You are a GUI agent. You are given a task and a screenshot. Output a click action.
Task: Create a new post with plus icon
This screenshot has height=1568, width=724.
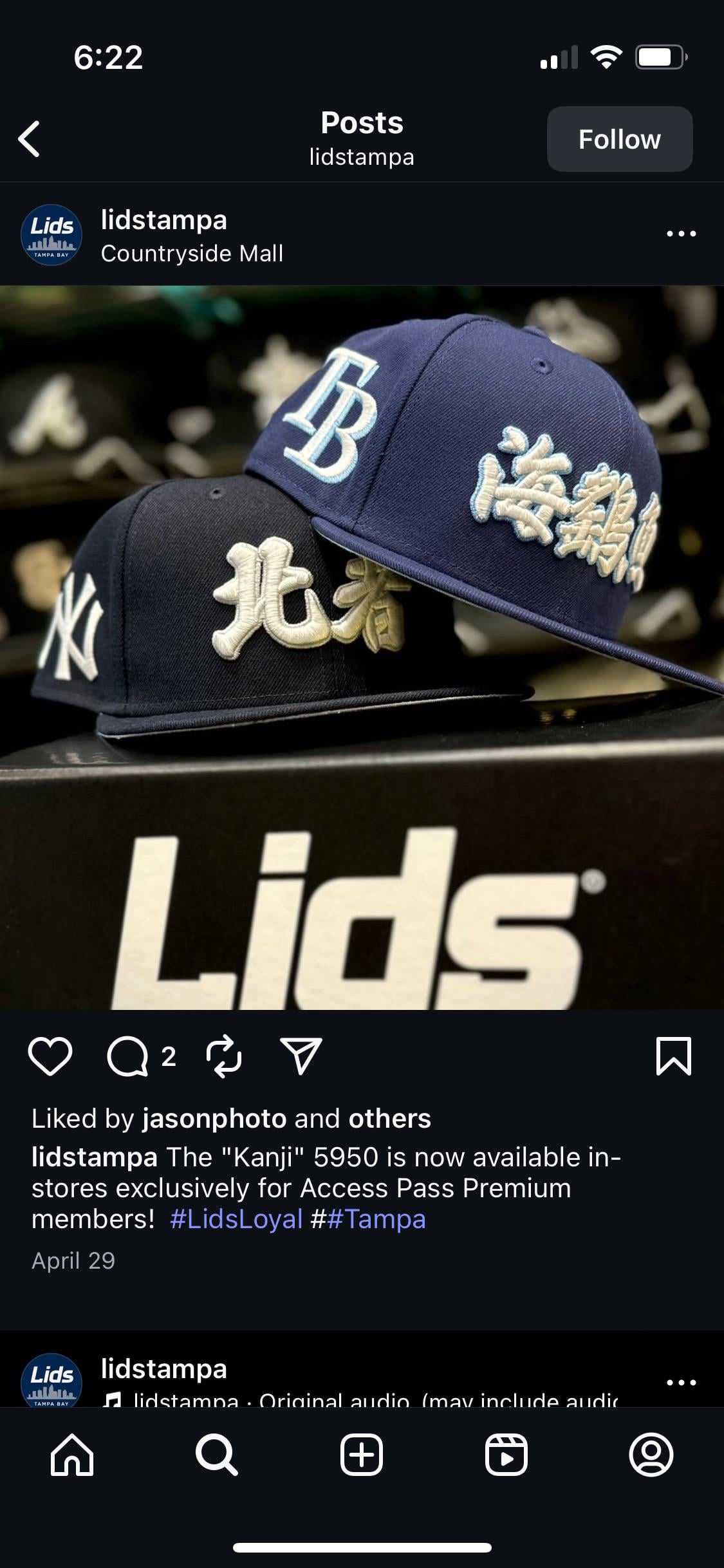tap(362, 1455)
